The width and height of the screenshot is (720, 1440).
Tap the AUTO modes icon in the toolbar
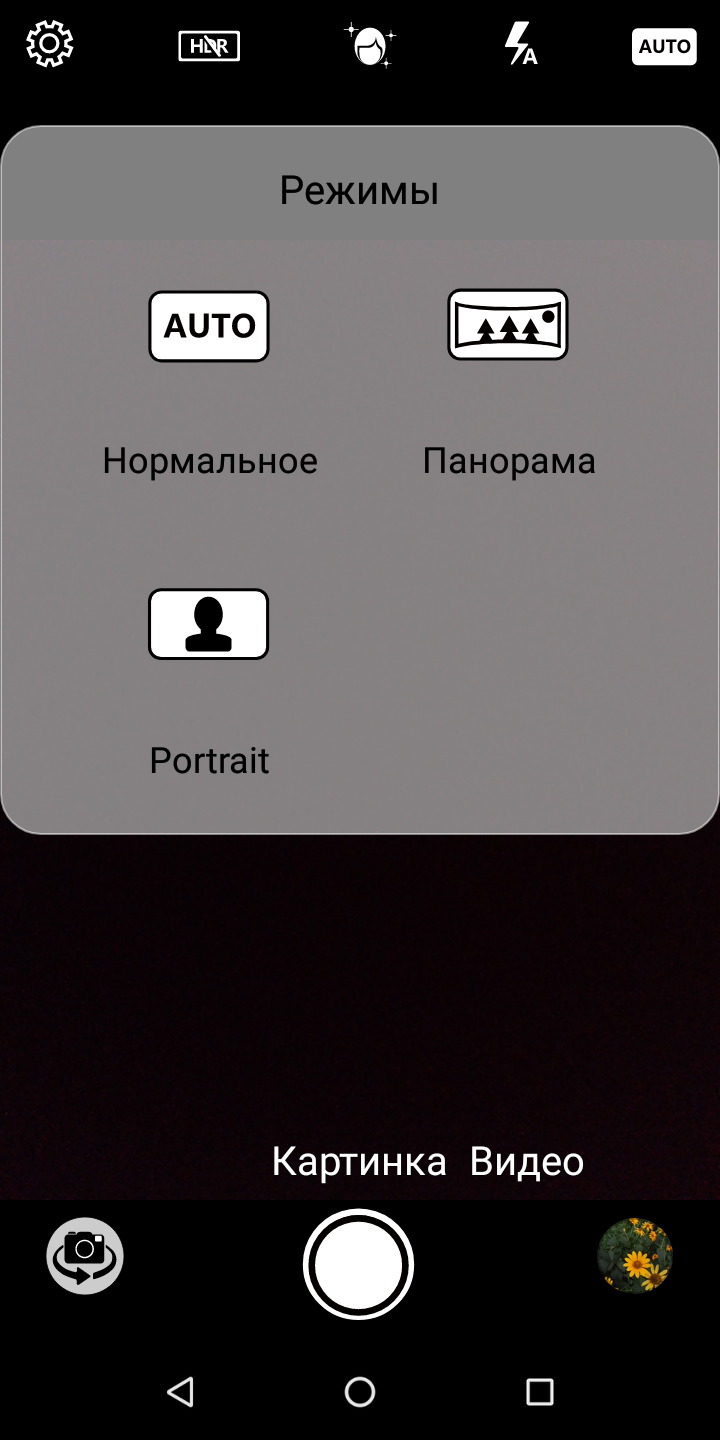click(664, 46)
